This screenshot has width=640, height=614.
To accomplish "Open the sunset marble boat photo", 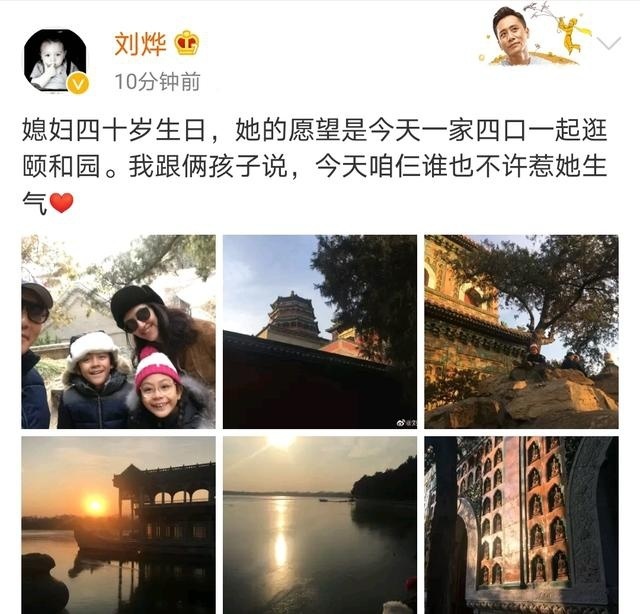I will click(x=118, y=524).
